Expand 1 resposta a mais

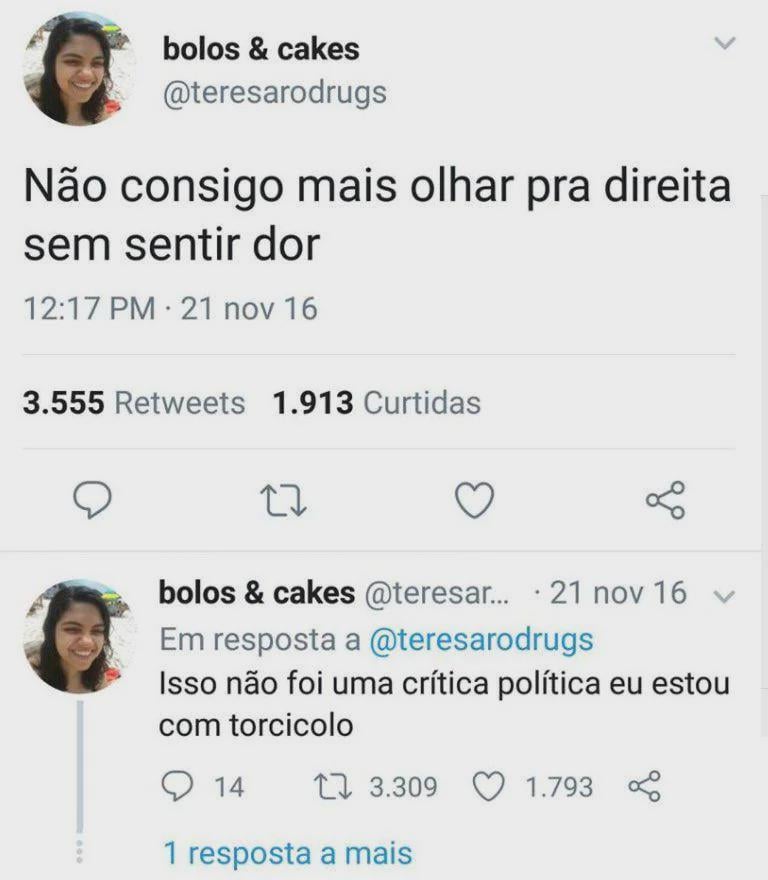pyautogui.click(x=287, y=853)
